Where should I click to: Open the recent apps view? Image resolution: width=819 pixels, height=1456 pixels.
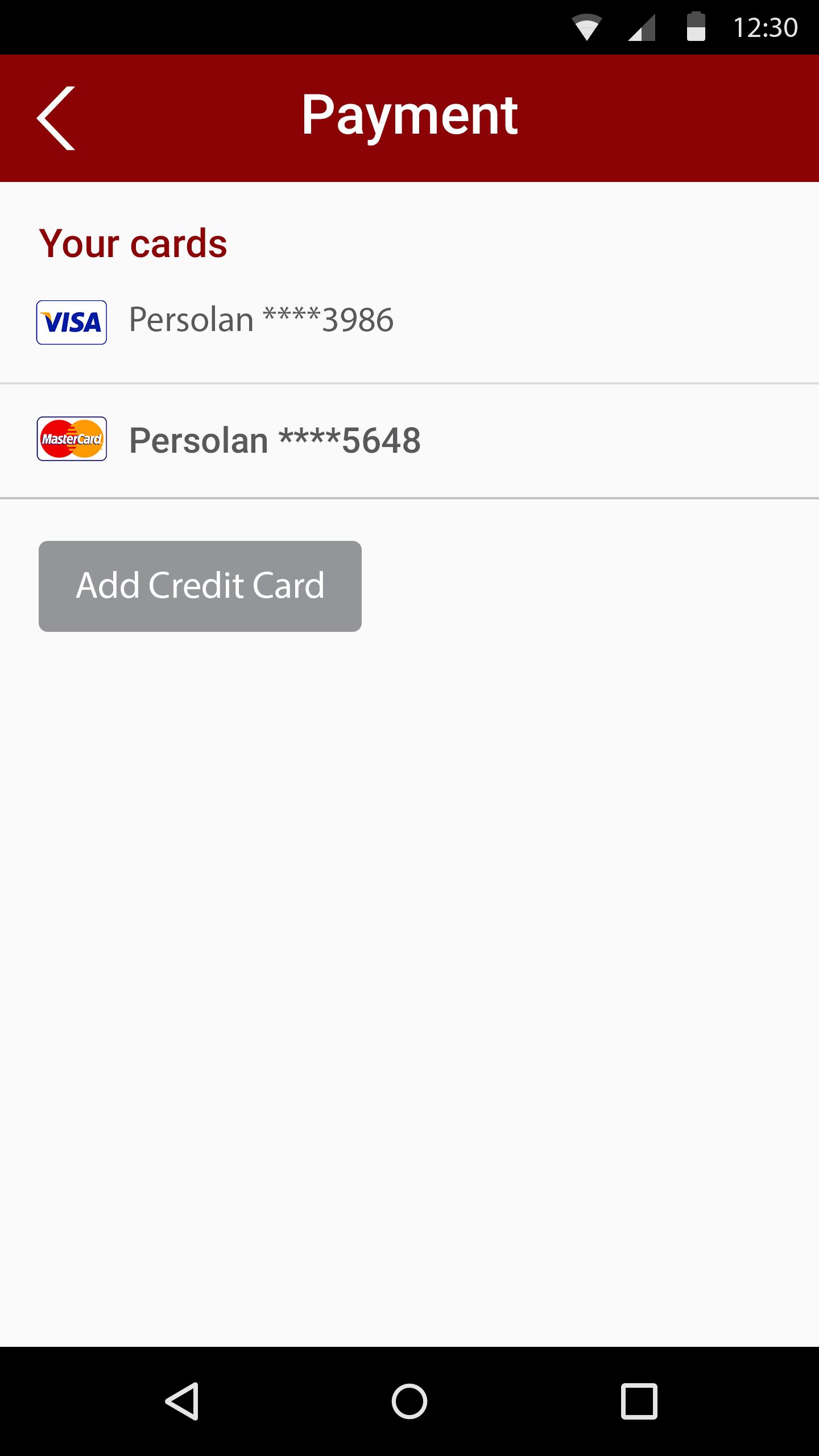pos(639,1401)
